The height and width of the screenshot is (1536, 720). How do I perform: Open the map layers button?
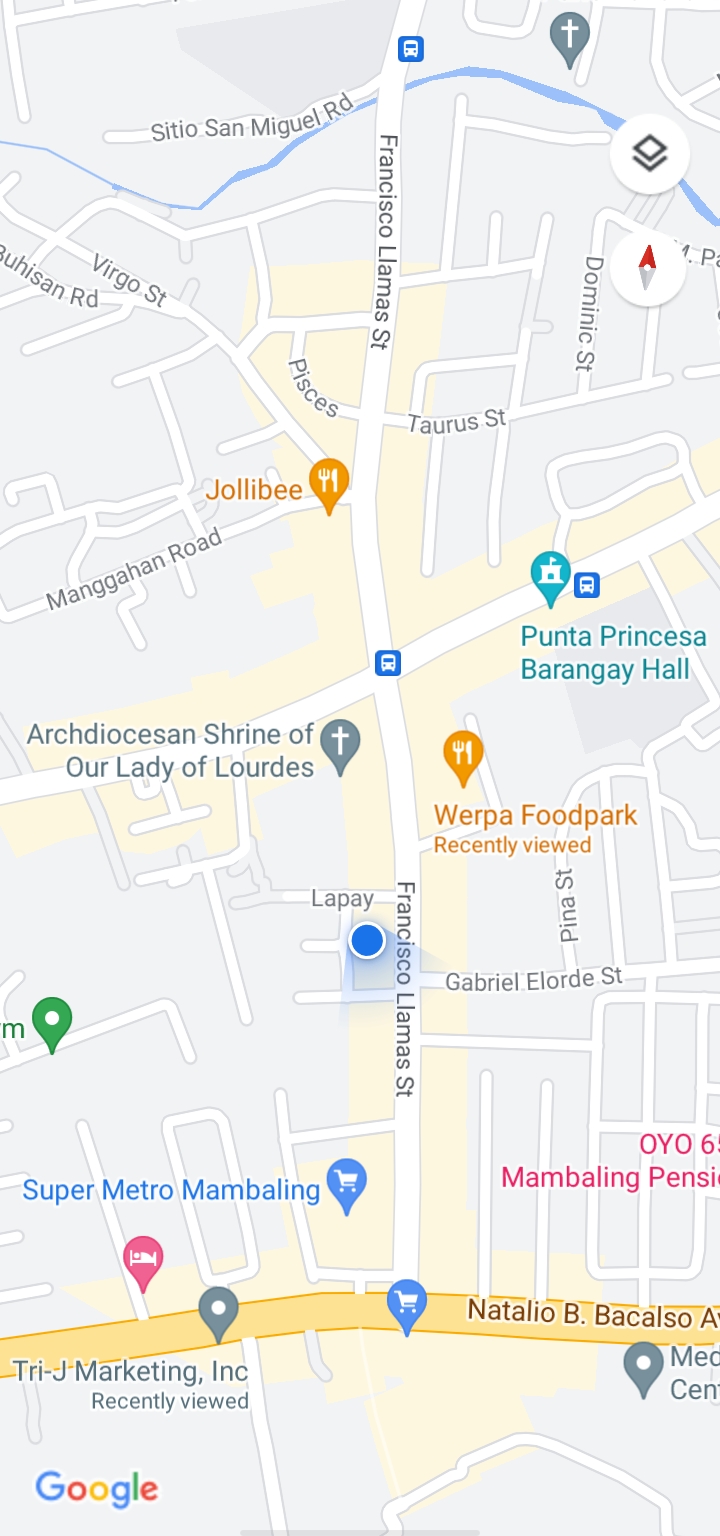[649, 154]
